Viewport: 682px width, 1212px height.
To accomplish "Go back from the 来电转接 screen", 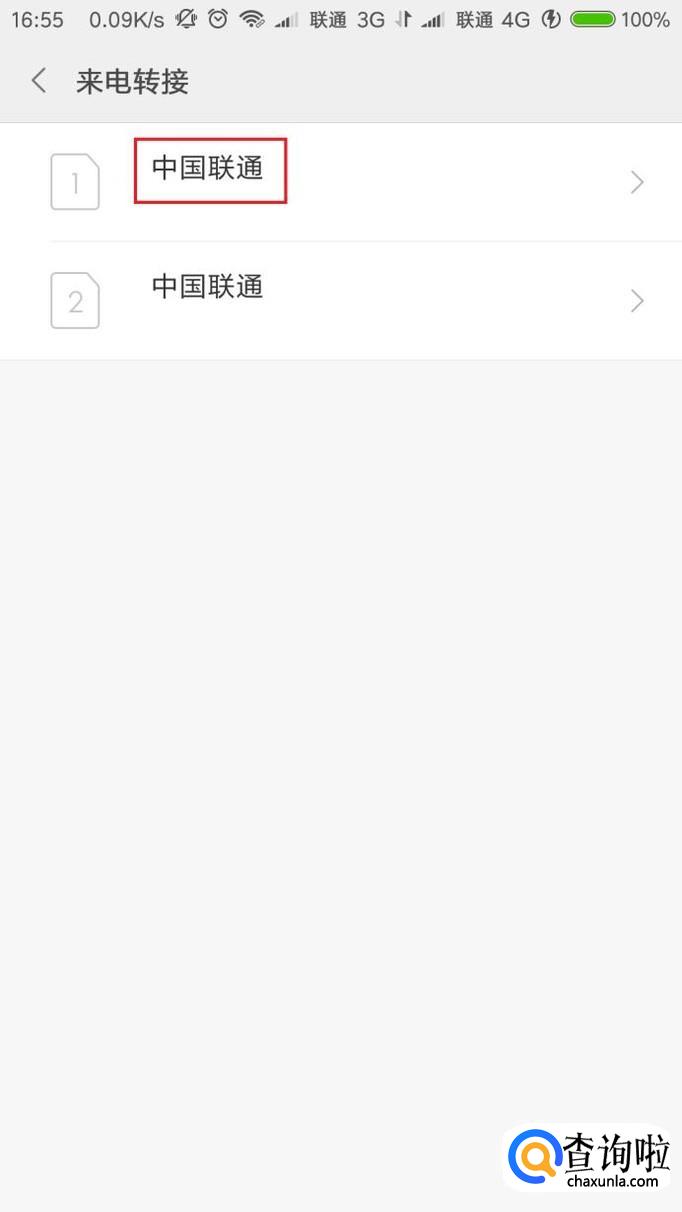I will [39, 81].
